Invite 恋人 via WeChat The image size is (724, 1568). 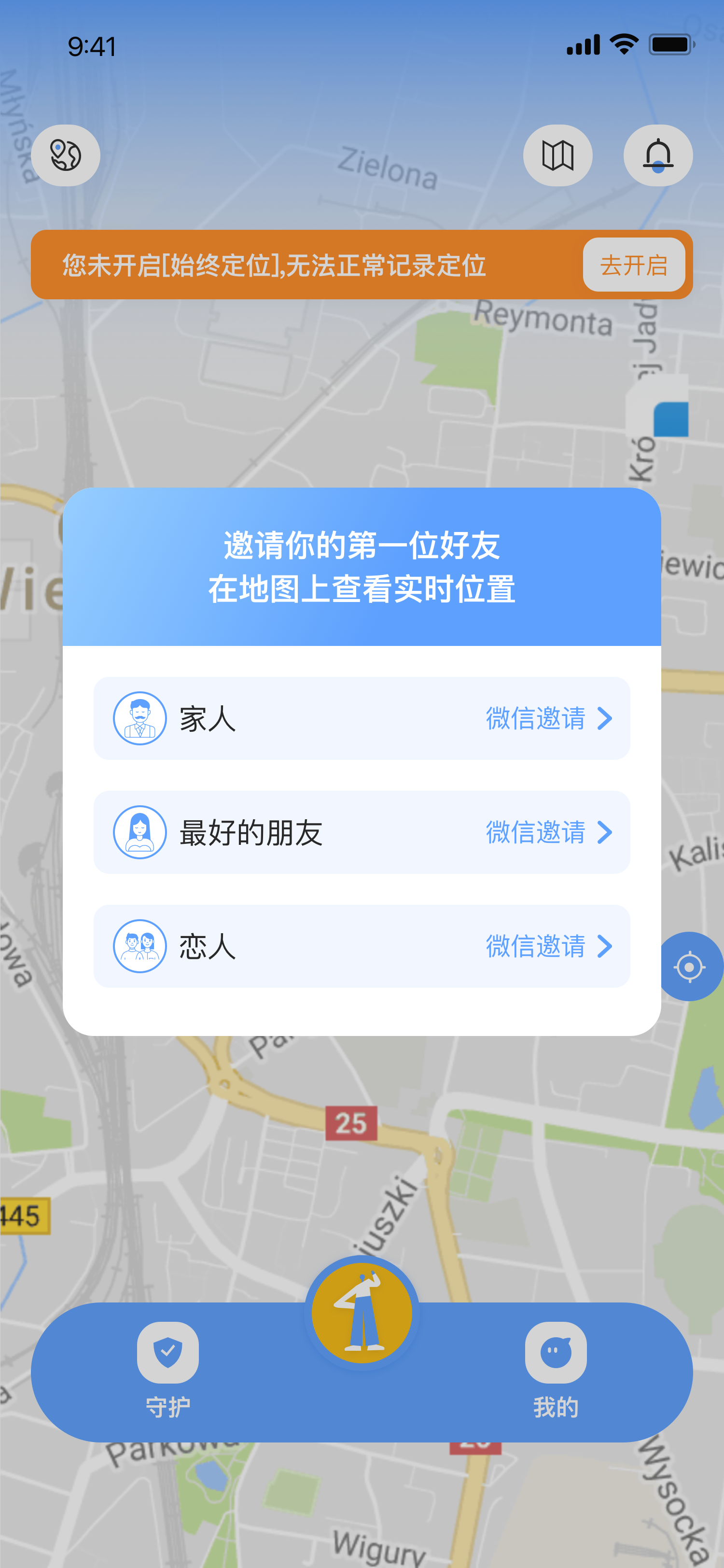coord(547,946)
